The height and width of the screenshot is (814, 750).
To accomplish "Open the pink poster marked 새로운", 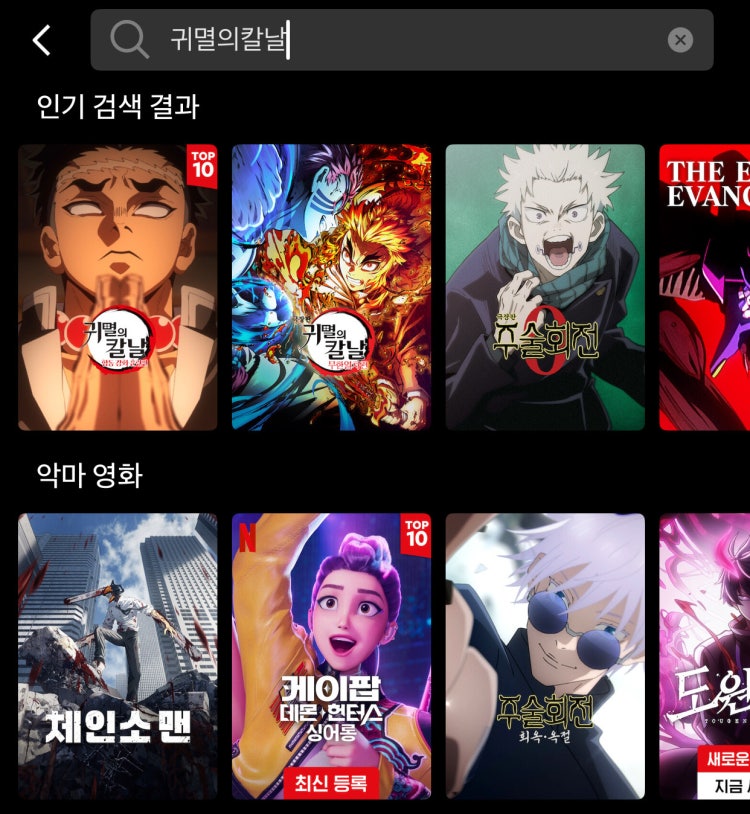I will click(x=704, y=656).
